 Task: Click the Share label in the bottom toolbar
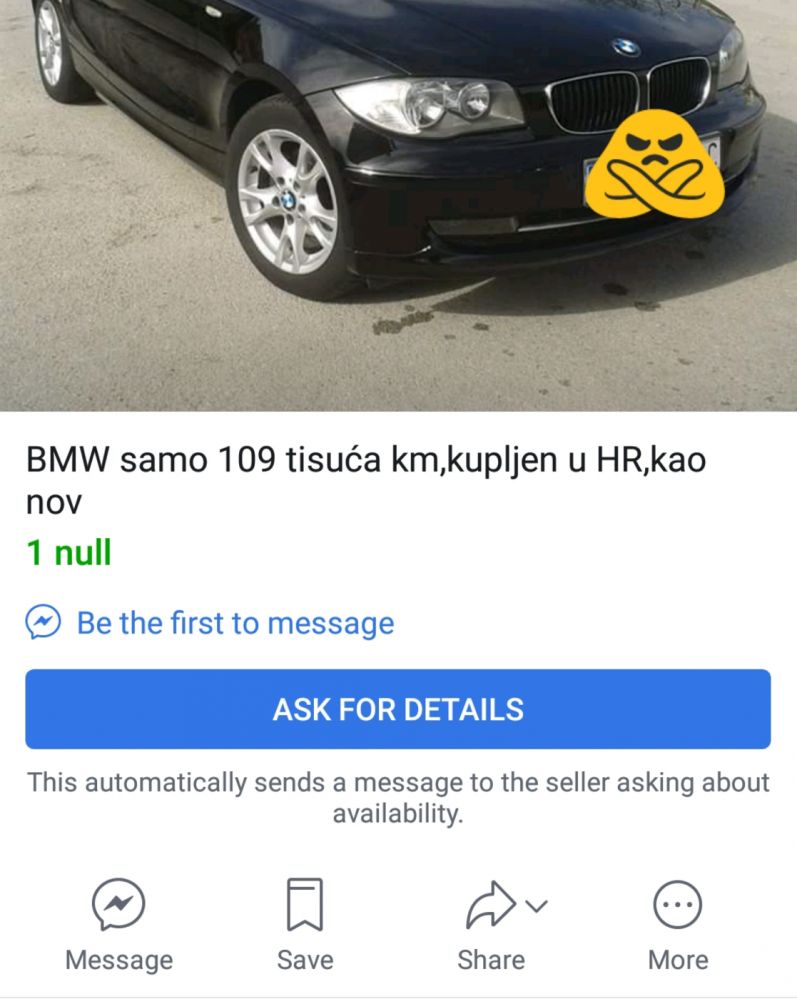pos(491,960)
